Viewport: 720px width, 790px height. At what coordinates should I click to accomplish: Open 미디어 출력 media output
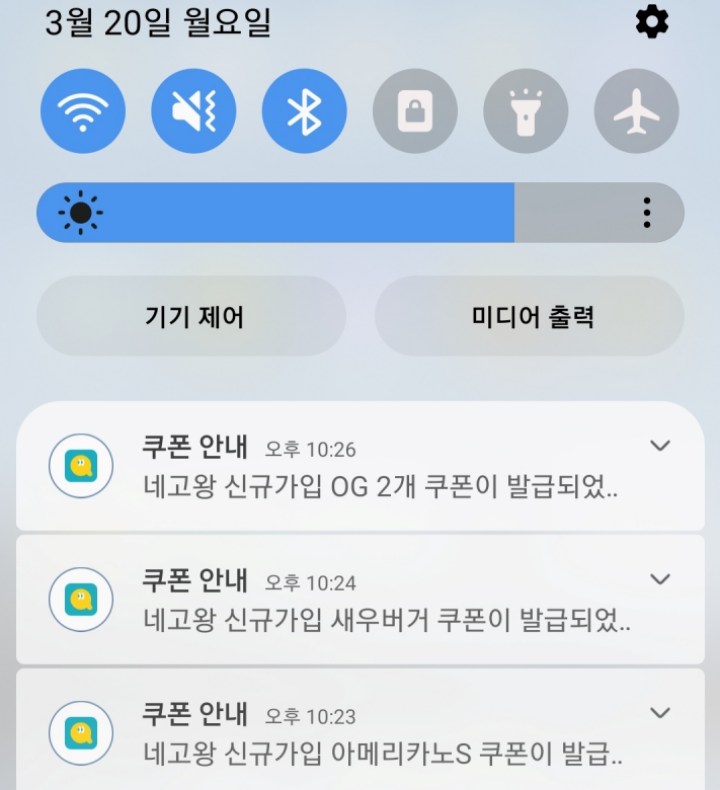point(528,316)
